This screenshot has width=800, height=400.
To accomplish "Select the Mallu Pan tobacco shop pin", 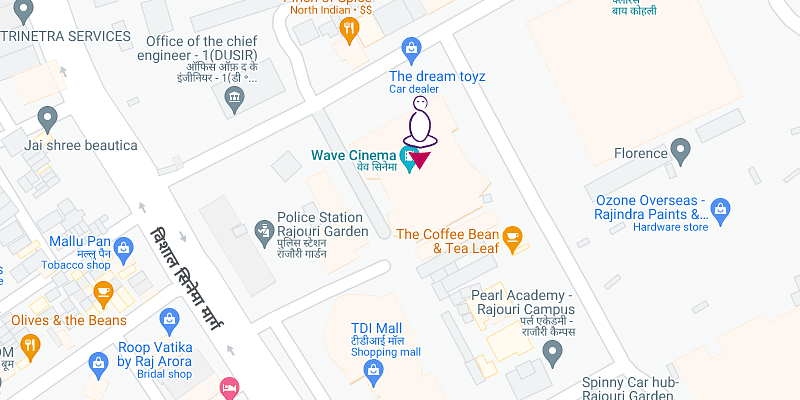I will pyautogui.click(x=123, y=247).
